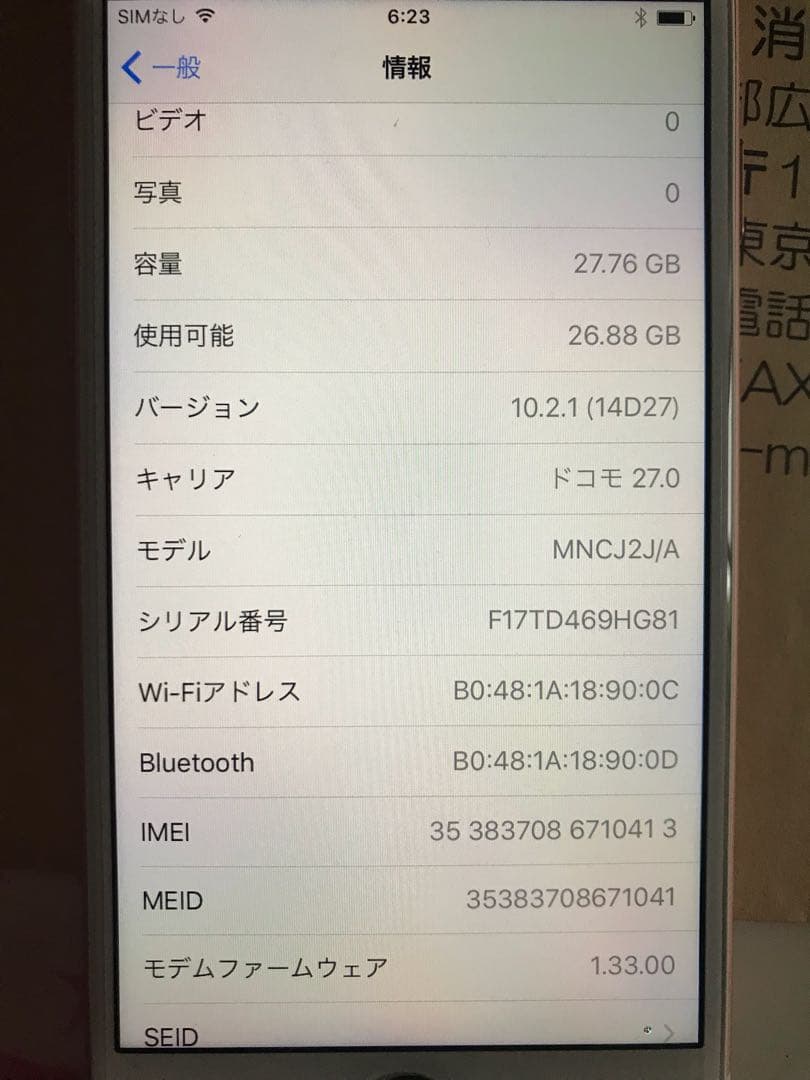Viewport: 810px width, 1080px height.
Task: Select the 情報 header title
Action: 404,69
